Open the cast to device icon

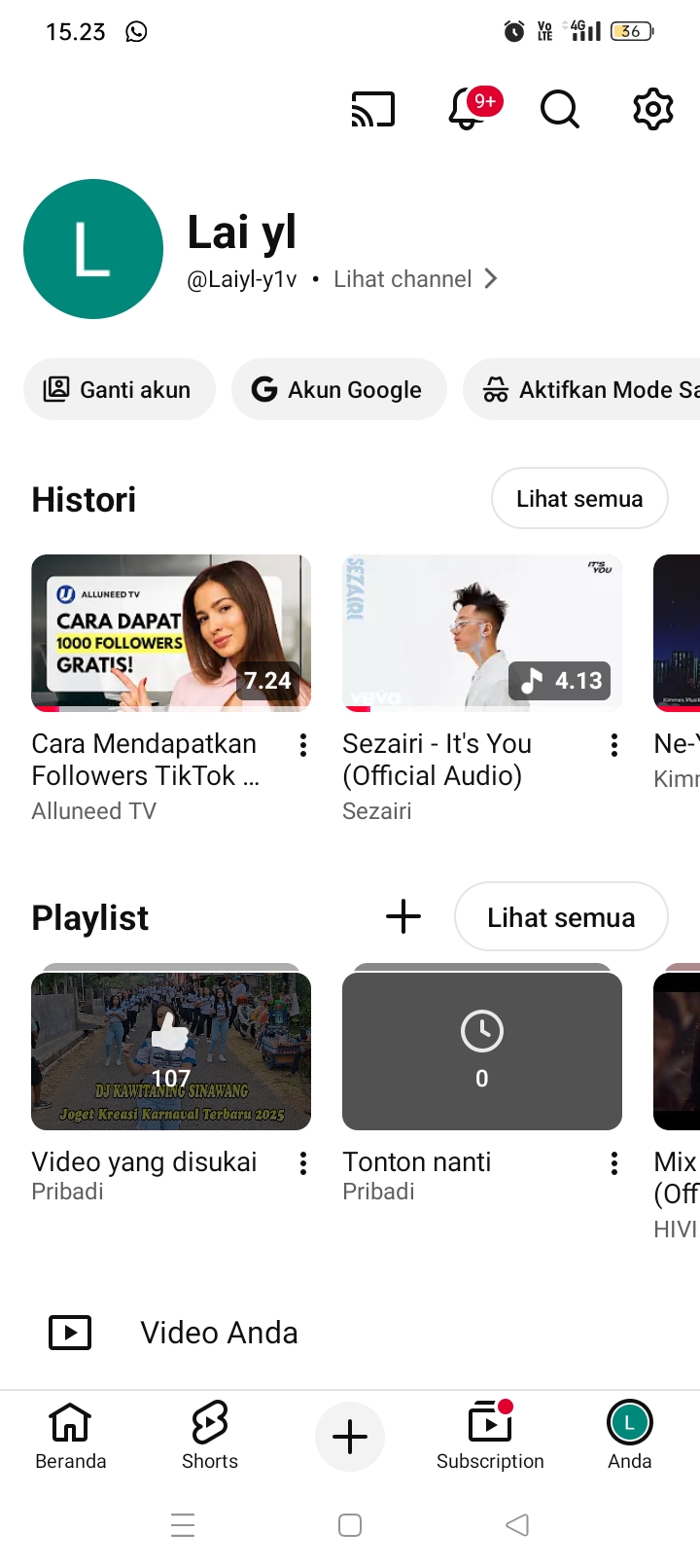point(373,109)
